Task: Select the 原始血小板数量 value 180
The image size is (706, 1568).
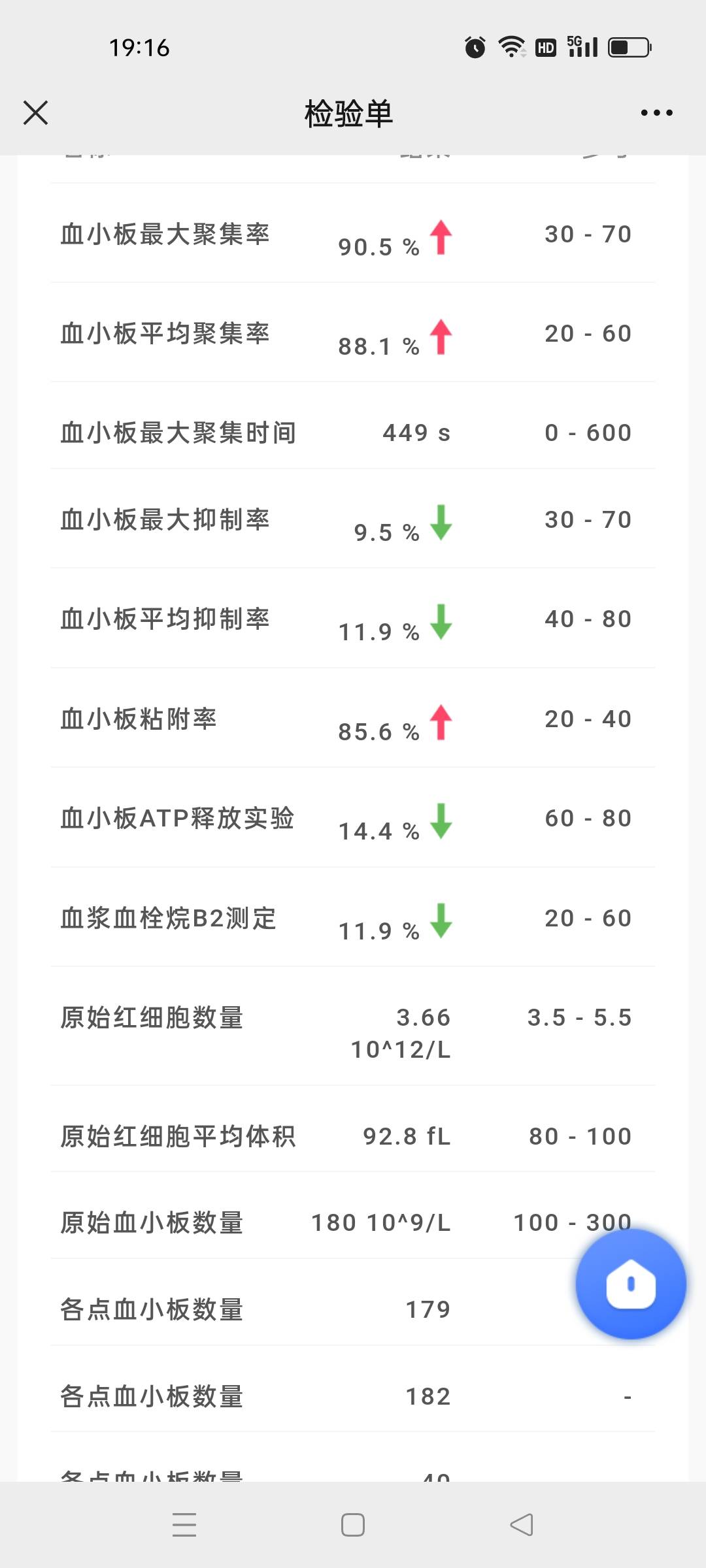Action: [x=379, y=1221]
